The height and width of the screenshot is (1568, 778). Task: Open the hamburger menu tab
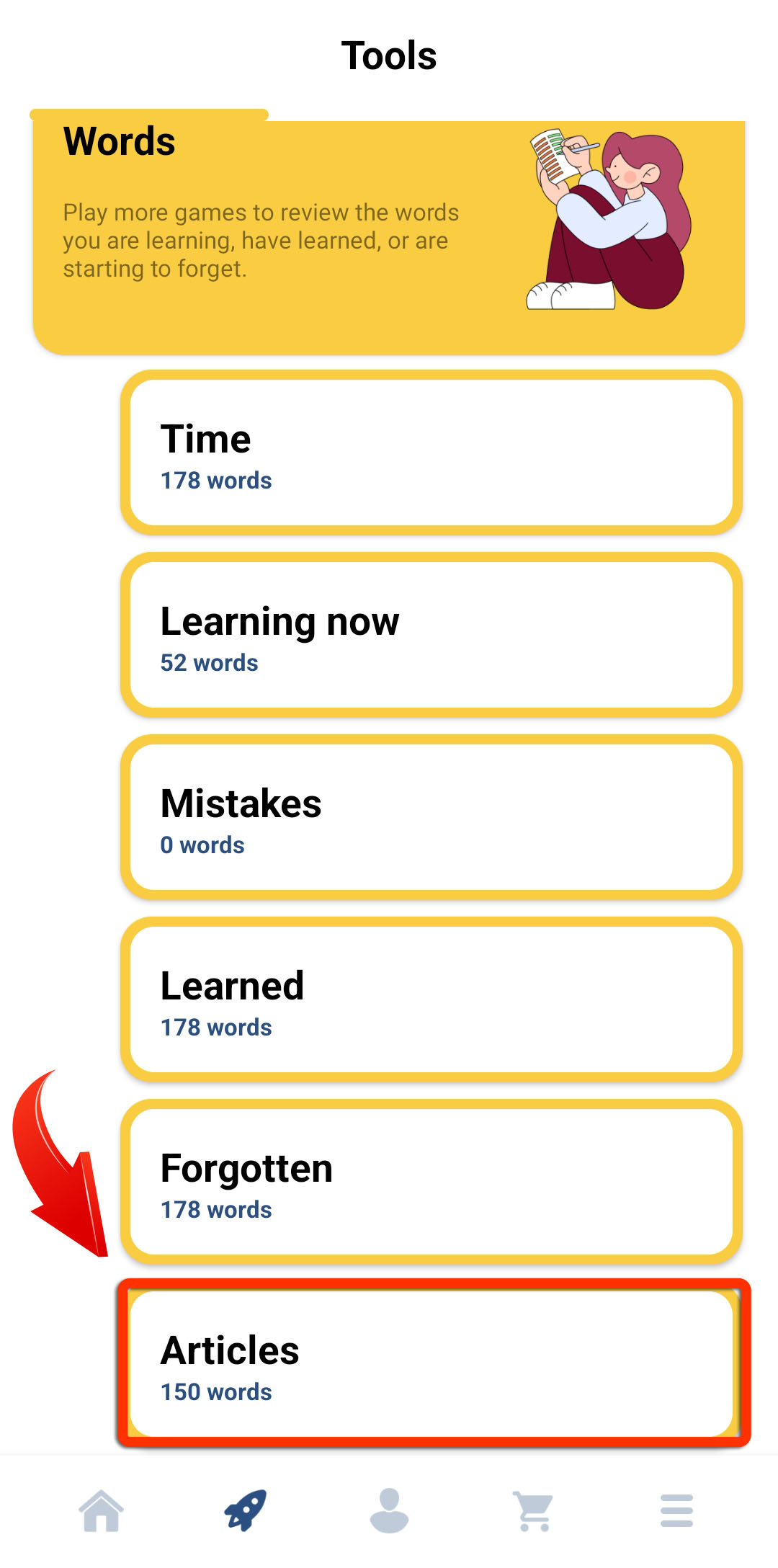pyautogui.click(x=676, y=1510)
